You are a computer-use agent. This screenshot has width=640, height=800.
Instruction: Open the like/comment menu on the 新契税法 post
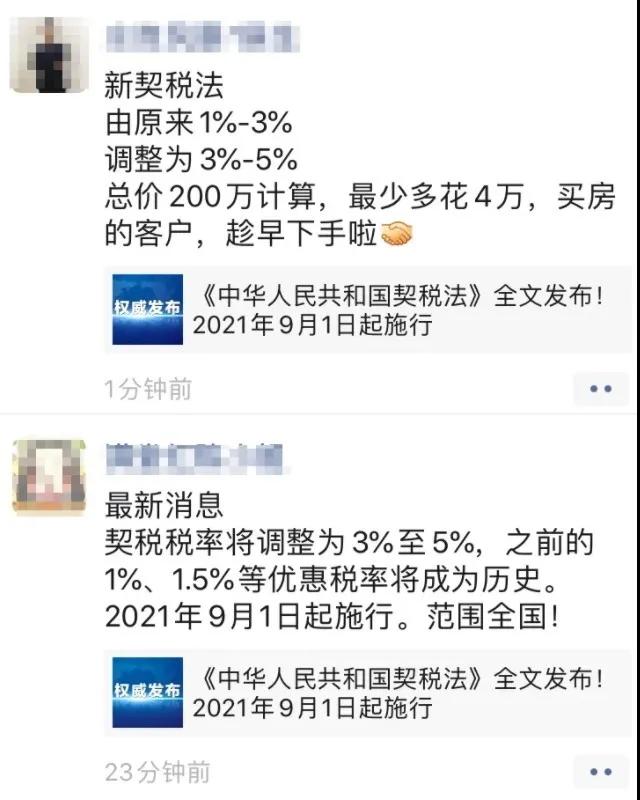coord(600,388)
